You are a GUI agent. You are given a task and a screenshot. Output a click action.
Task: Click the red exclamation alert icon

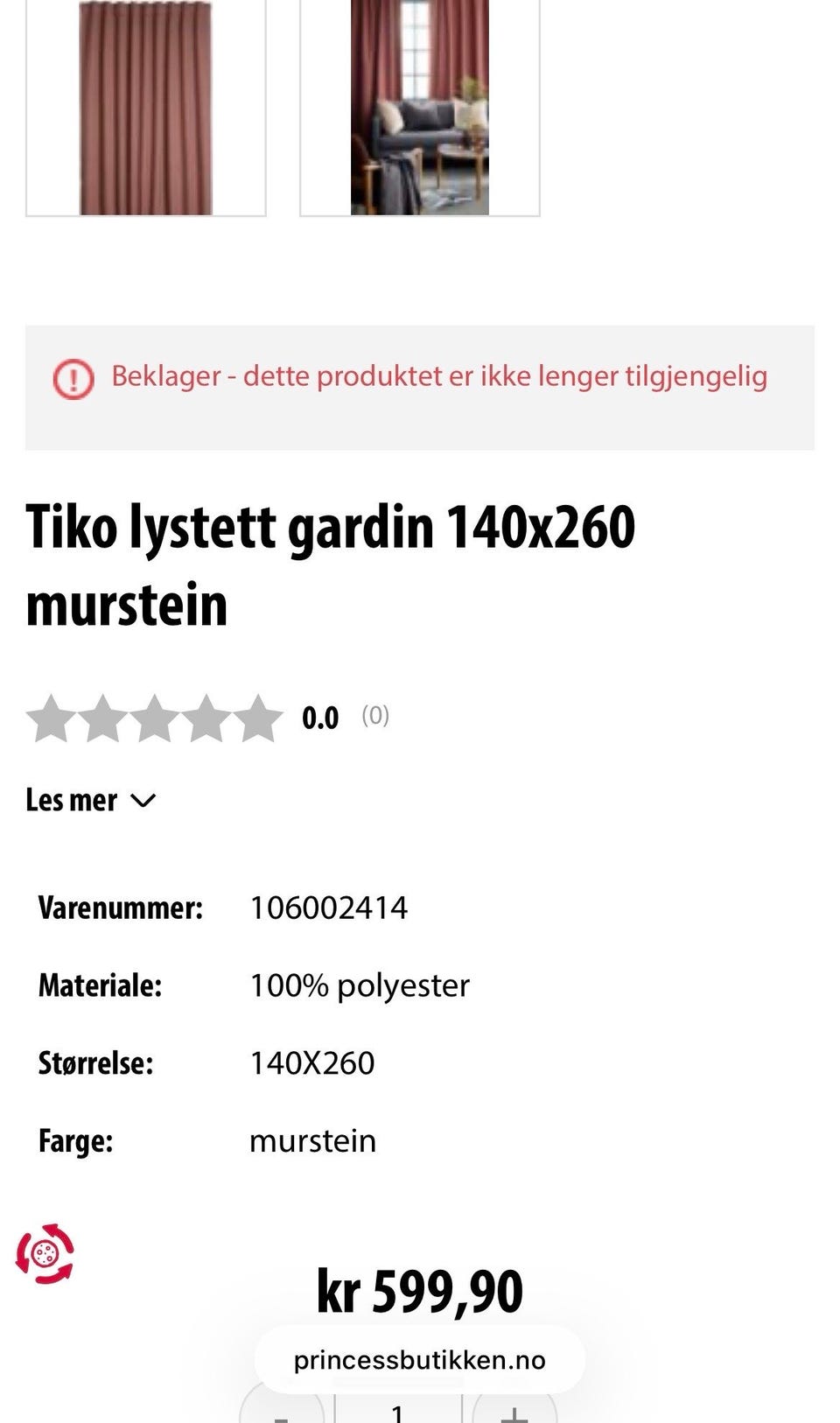(x=74, y=377)
